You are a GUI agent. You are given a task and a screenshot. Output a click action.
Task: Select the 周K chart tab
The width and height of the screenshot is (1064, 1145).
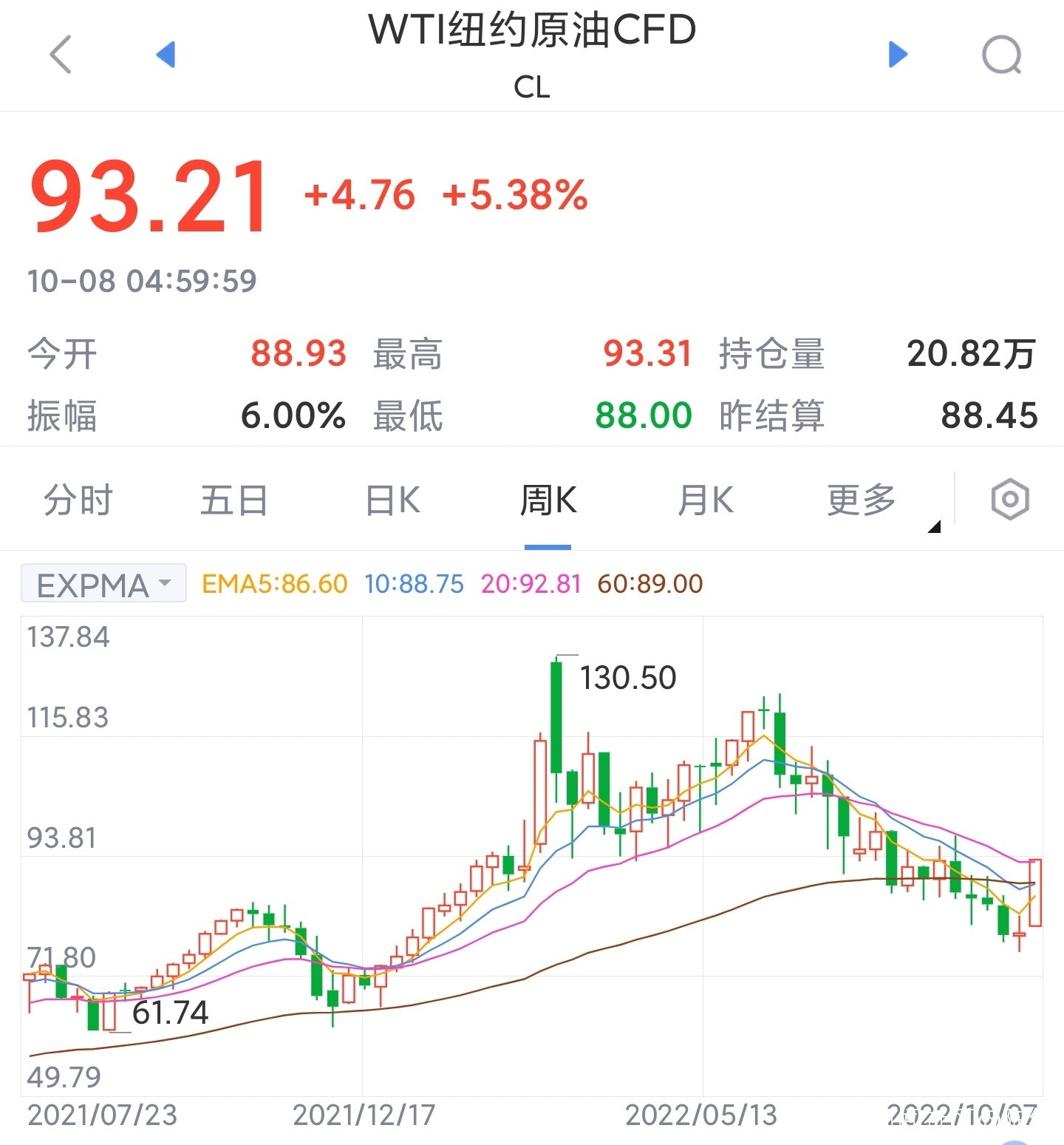pos(548,500)
